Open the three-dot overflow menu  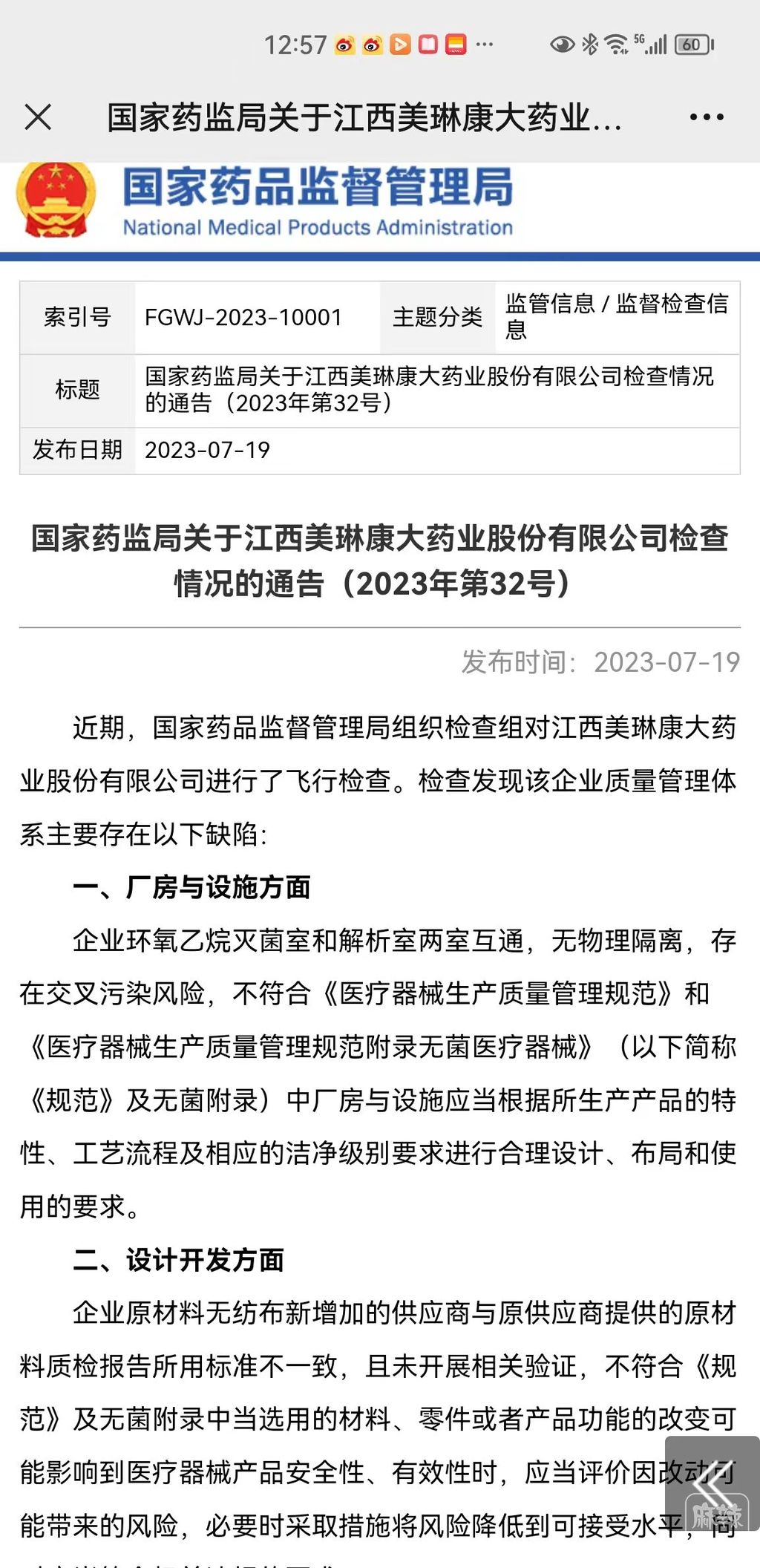pyautogui.click(x=706, y=117)
